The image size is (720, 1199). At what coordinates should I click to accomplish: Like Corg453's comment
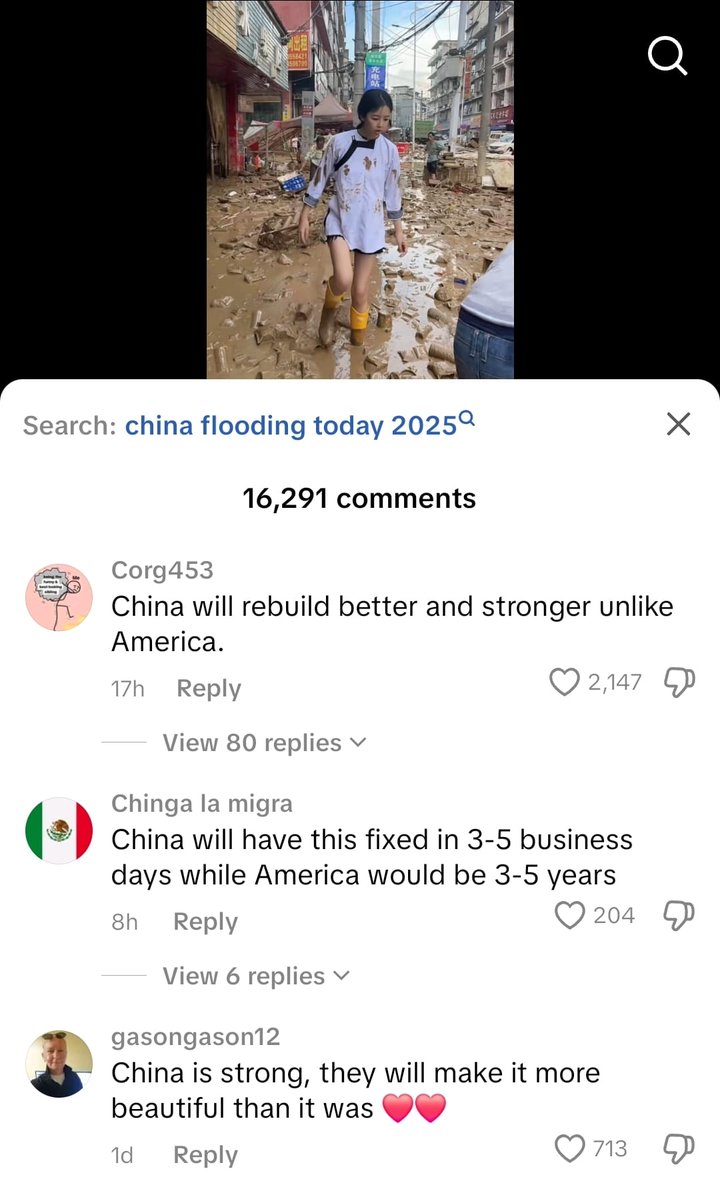coord(565,681)
